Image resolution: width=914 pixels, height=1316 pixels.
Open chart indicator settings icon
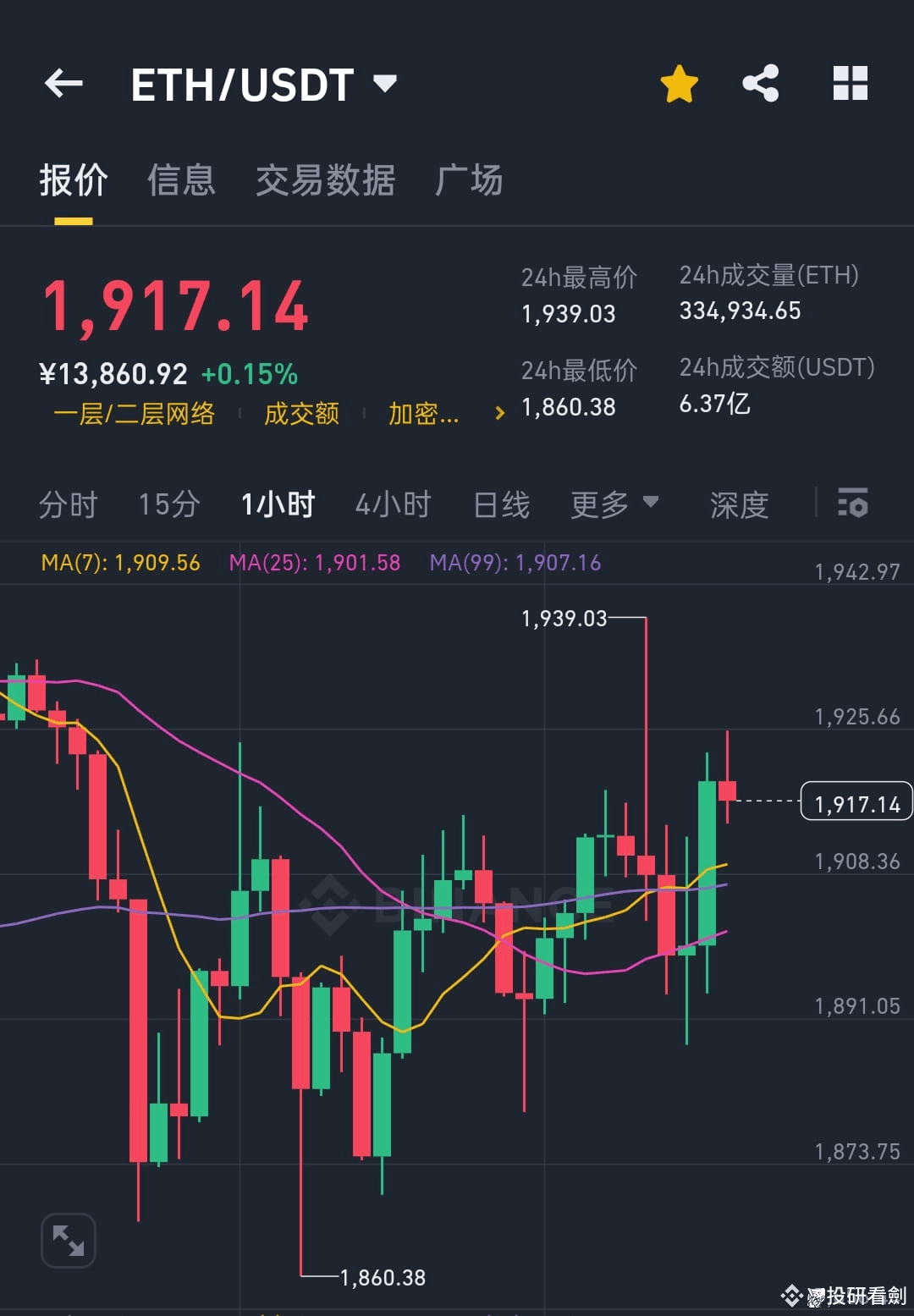point(852,504)
